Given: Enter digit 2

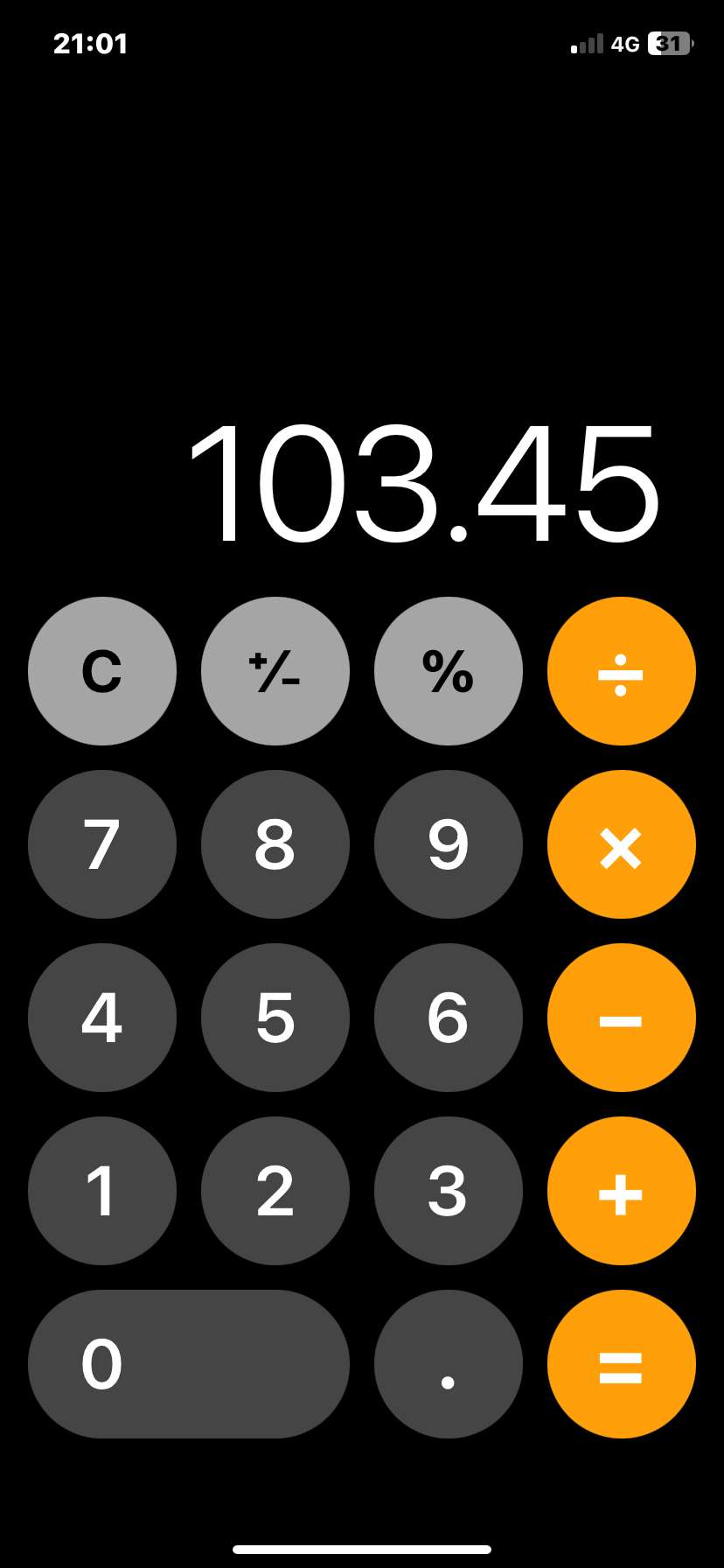Looking at the screenshot, I should coord(275,1191).
